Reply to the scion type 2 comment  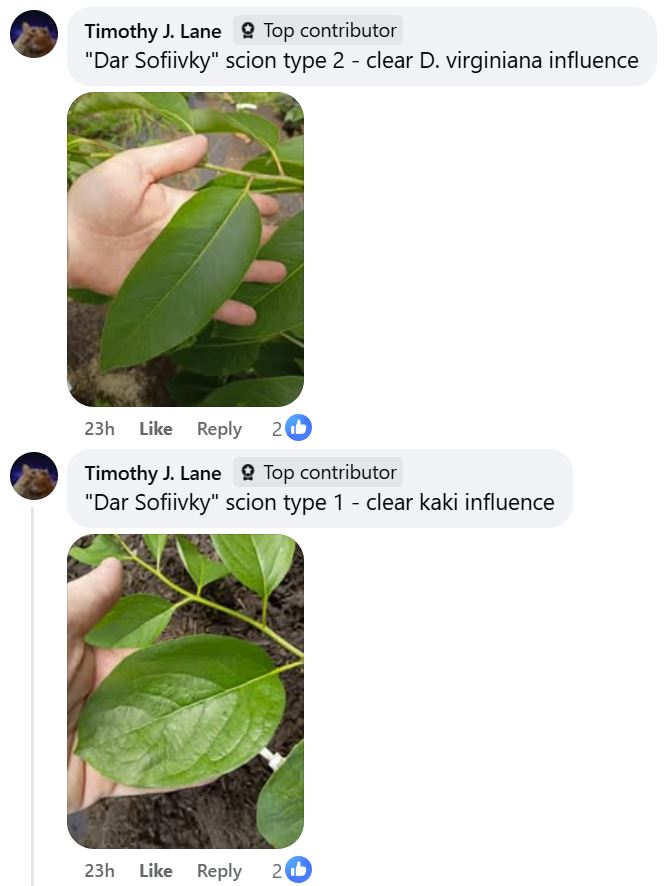click(x=219, y=429)
